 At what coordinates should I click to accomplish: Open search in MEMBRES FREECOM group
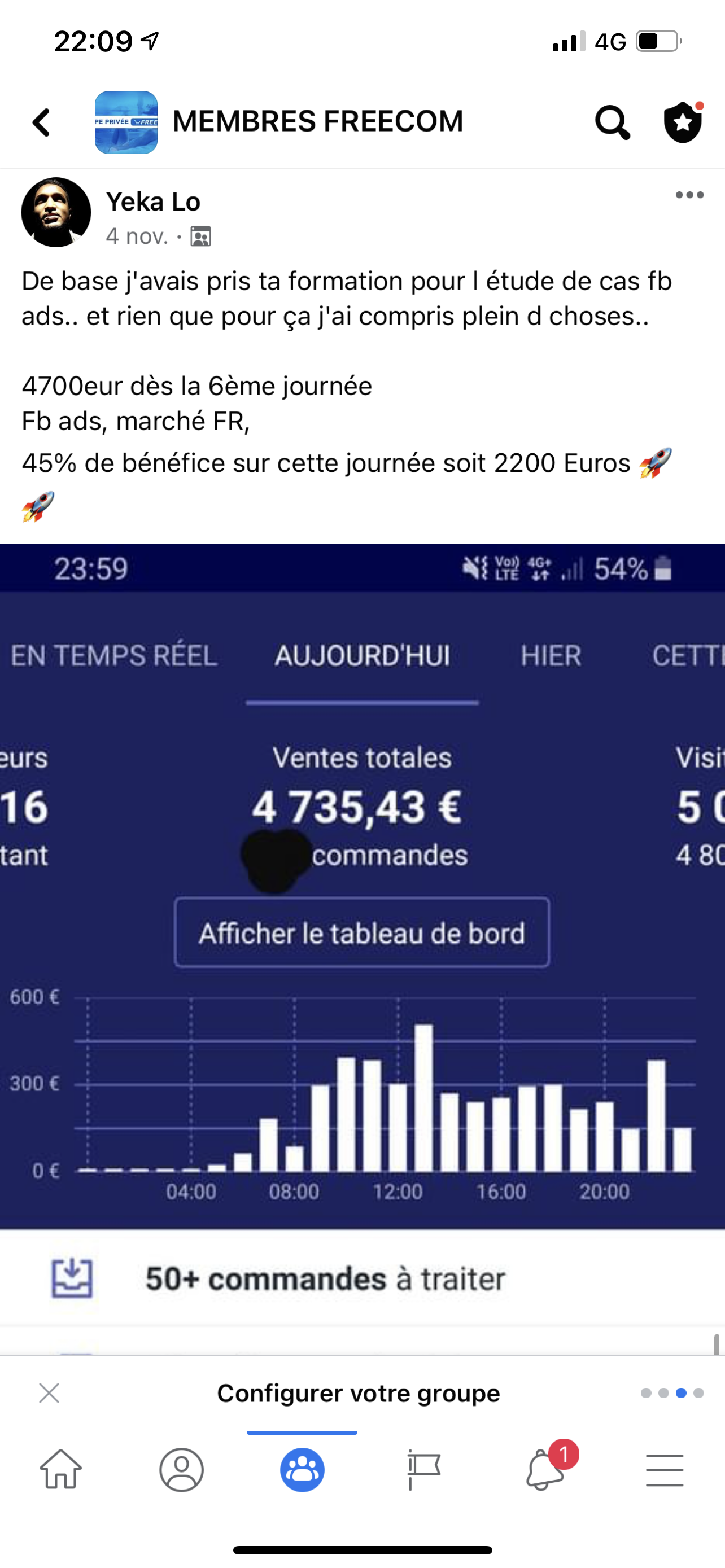tap(612, 122)
